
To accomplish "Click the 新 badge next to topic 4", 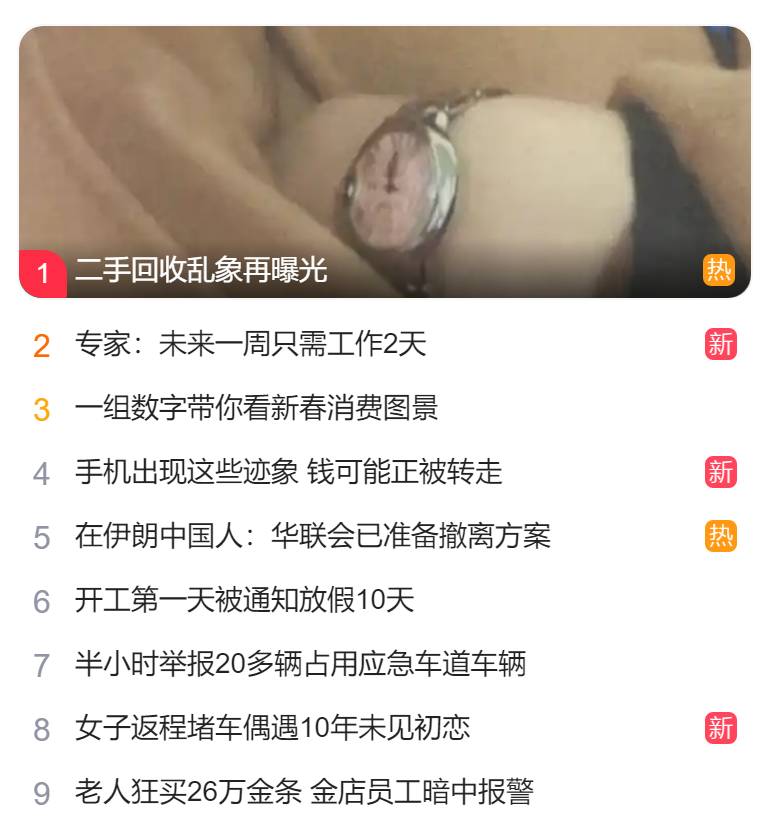I will [x=722, y=474].
